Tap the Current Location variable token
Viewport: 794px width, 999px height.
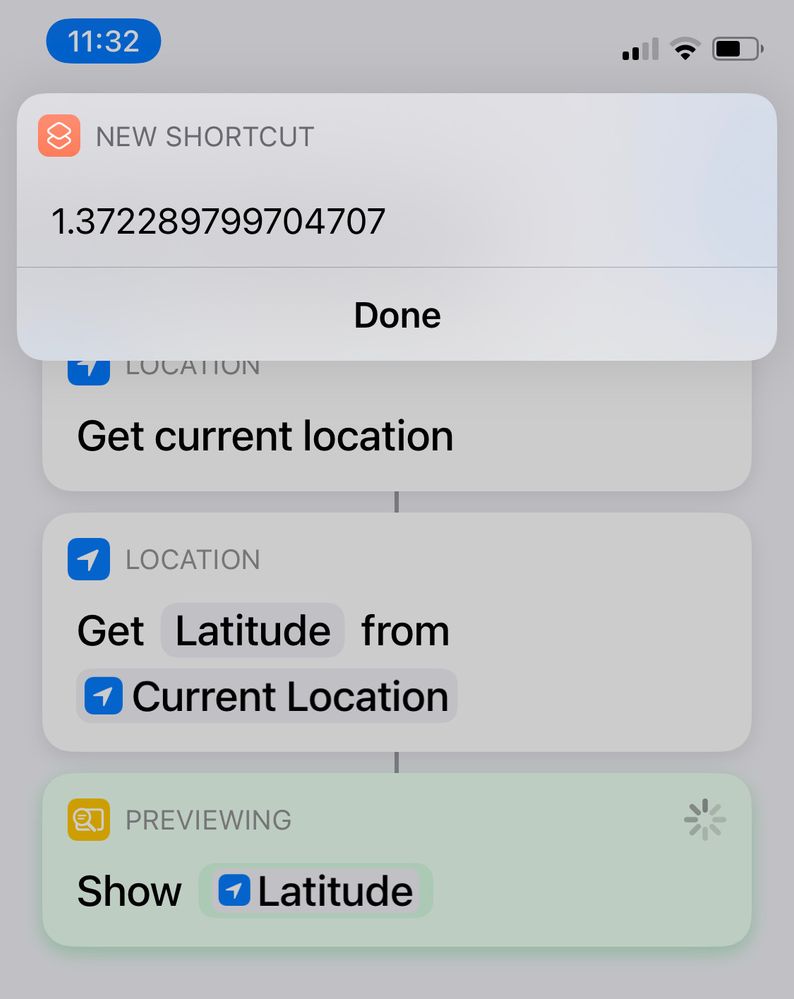pos(267,697)
